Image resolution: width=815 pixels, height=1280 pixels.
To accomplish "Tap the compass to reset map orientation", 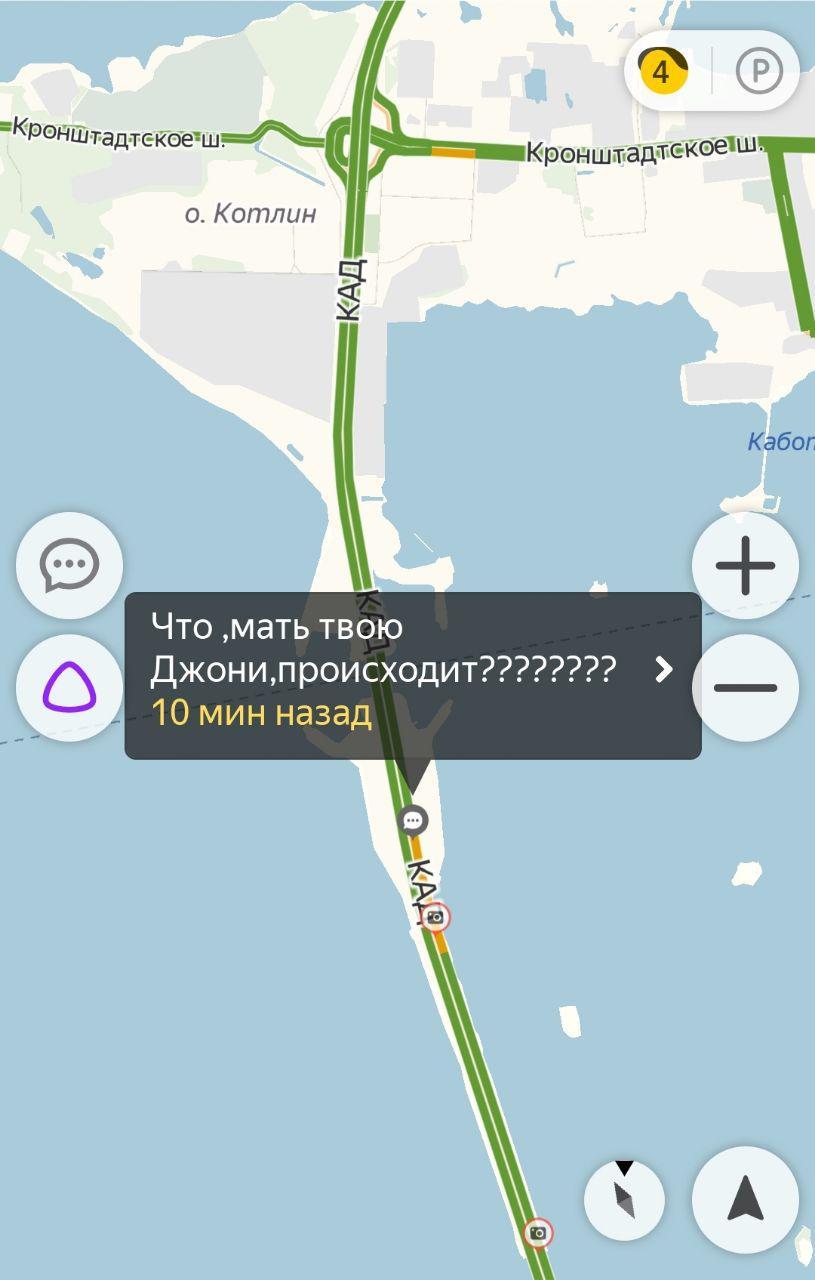I will 624,1199.
